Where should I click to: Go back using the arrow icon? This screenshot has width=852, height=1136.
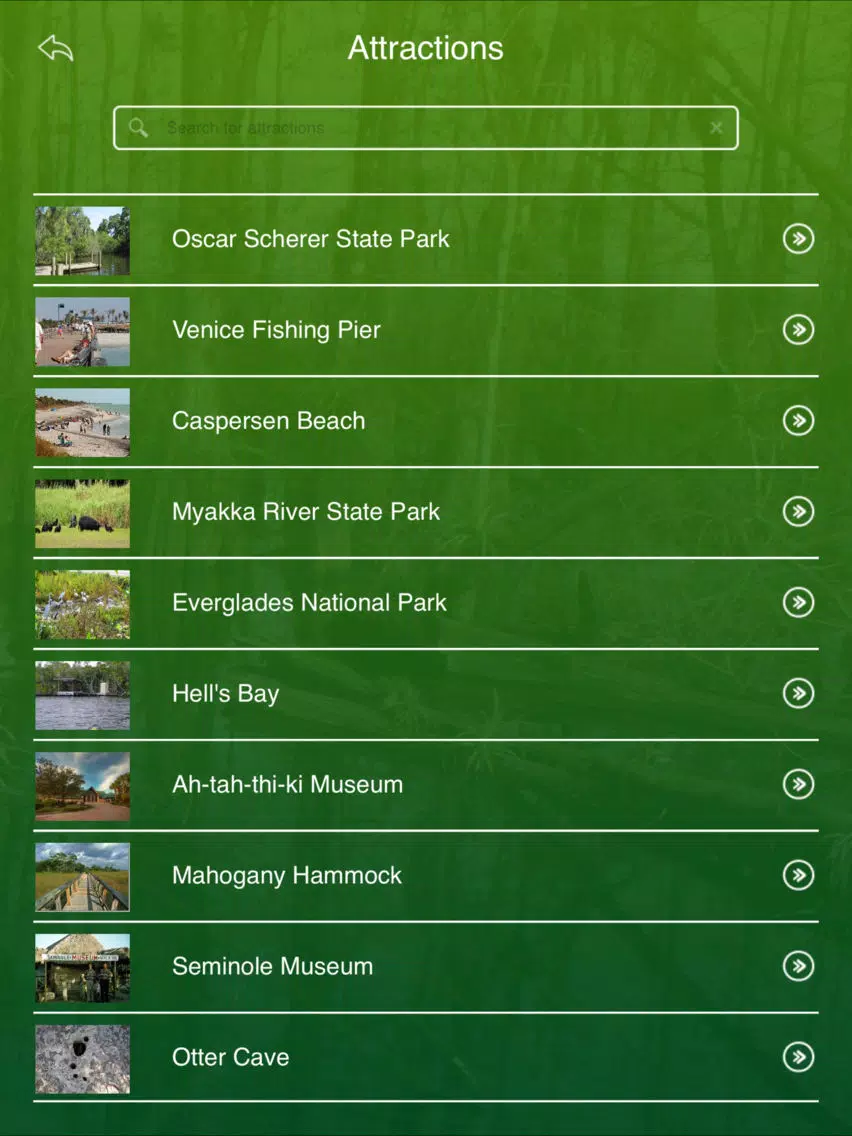pyautogui.click(x=55, y=48)
